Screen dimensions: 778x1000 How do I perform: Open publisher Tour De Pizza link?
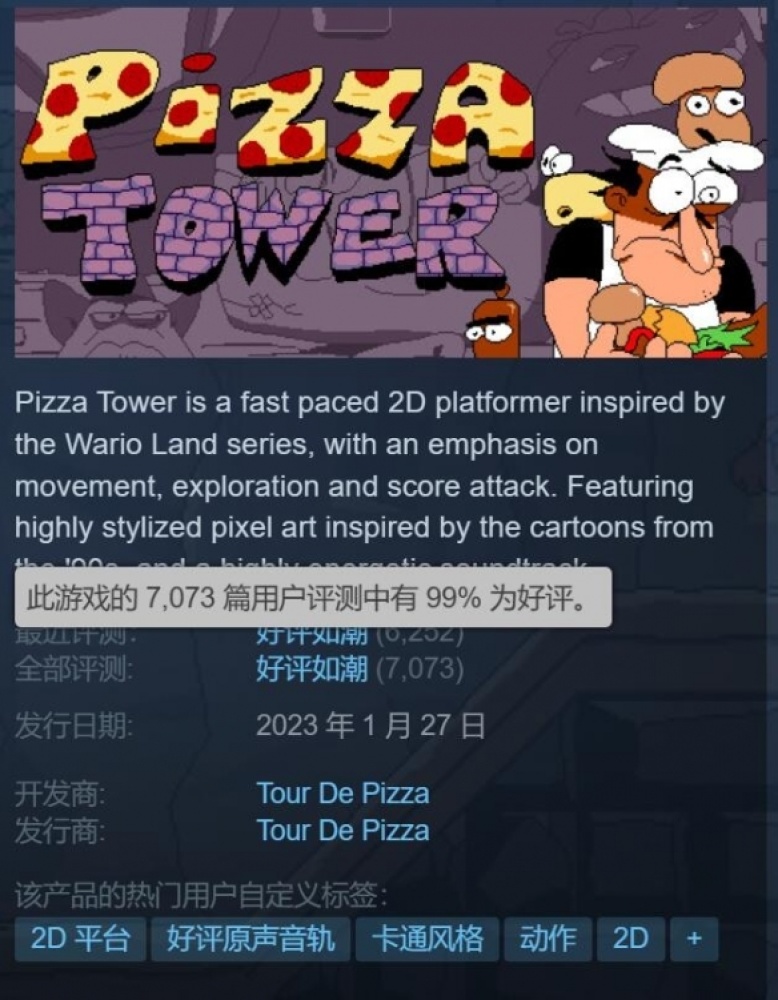(x=343, y=830)
